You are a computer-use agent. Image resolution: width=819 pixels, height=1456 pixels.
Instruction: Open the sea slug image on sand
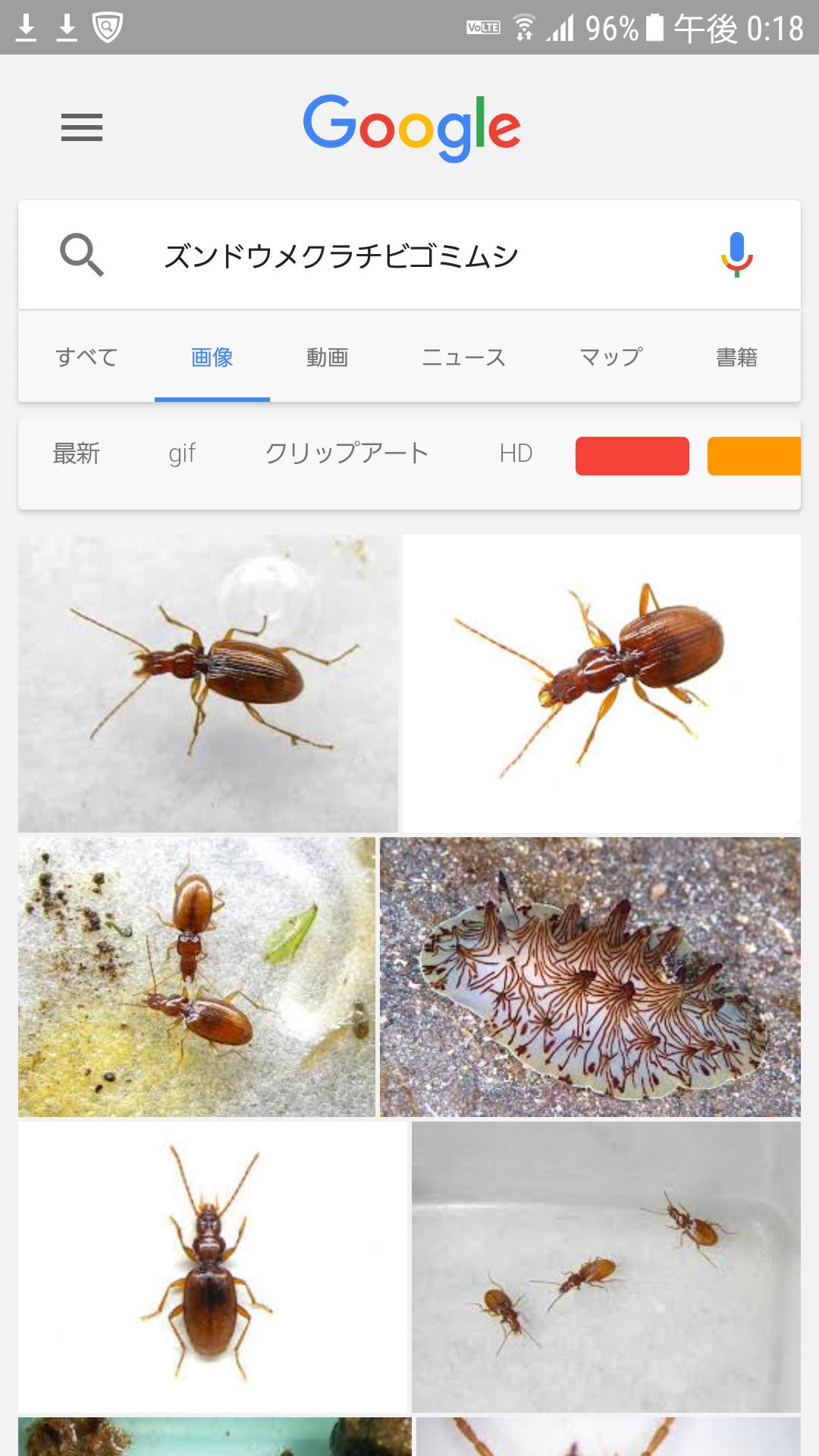tap(590, 977)
